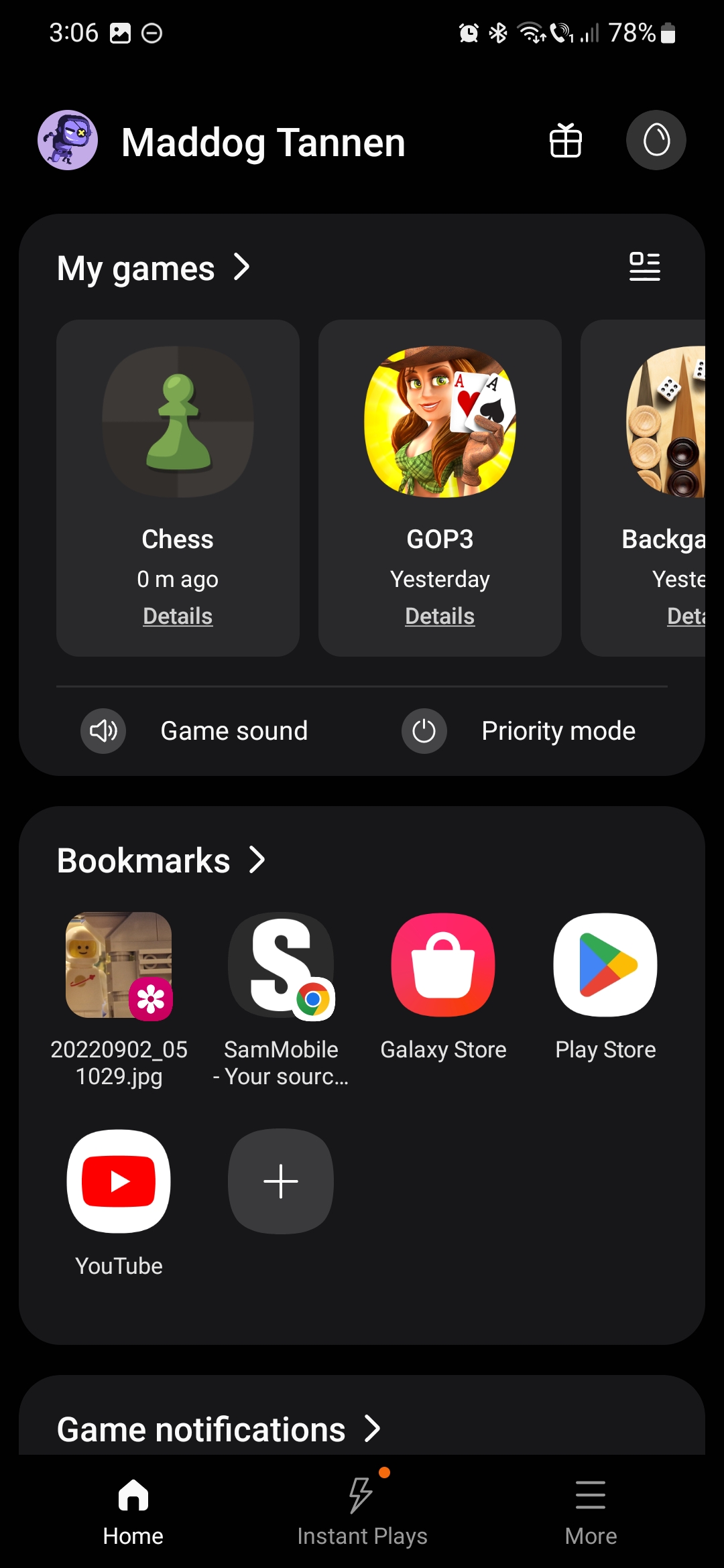The height and width of the screenshot is (1568, 724).
Task: Open Play Store bookmark
Action: [x=605, y=966]
